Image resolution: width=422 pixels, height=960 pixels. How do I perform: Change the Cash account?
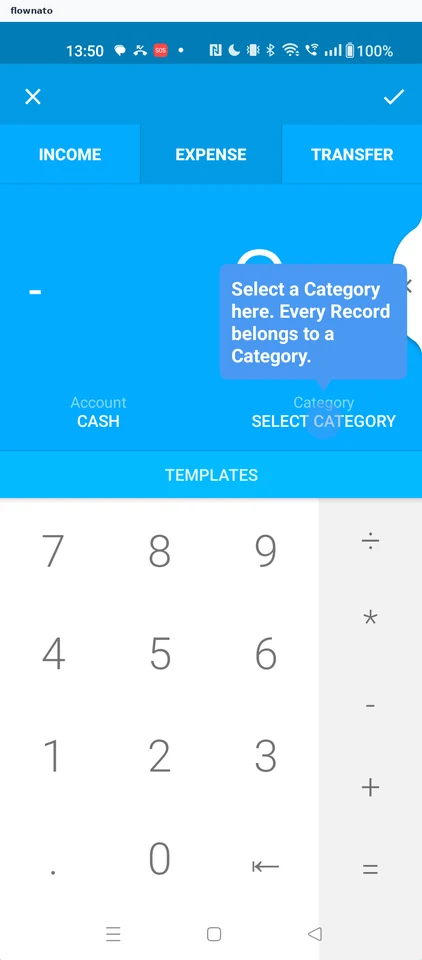[x=98, y=412]
